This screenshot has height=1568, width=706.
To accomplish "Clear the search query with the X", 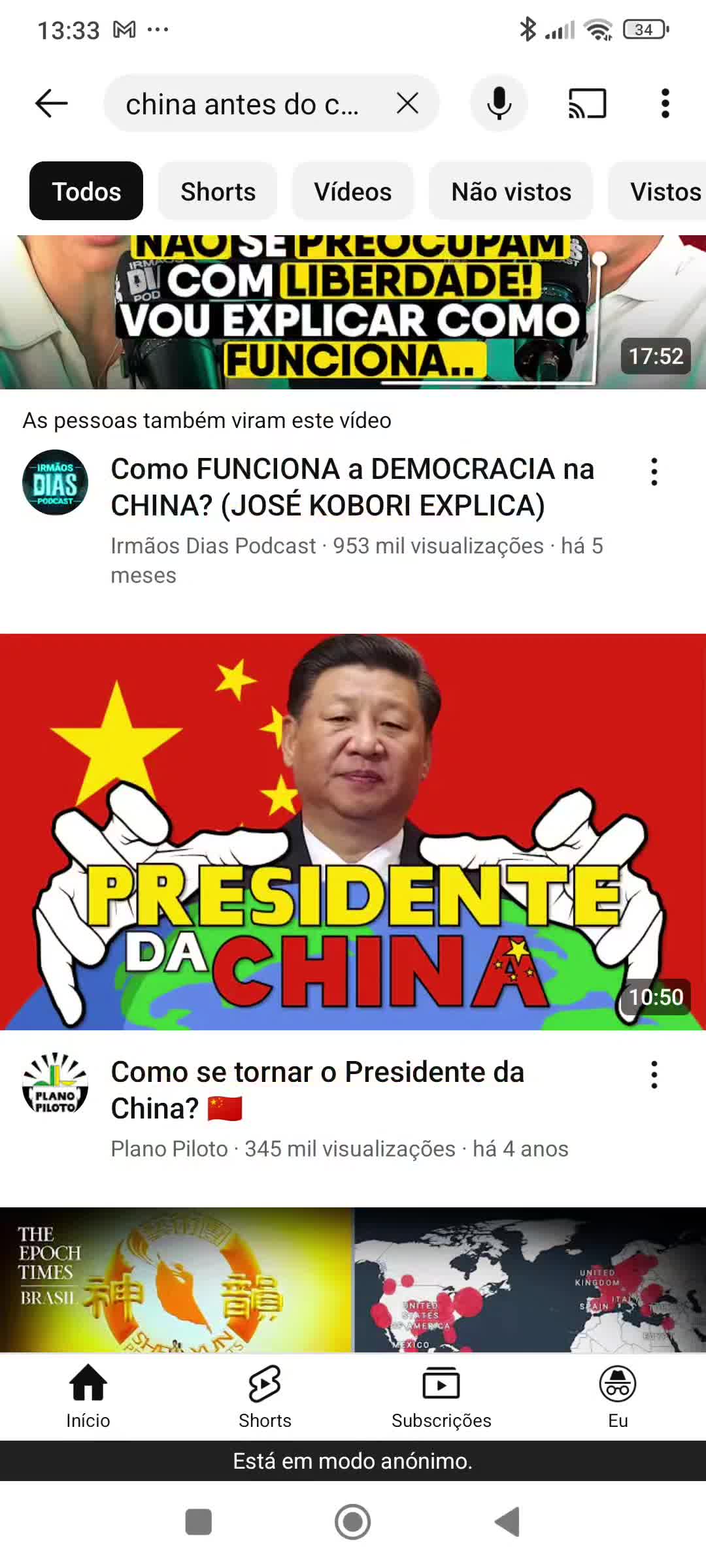I will point(407,103).
